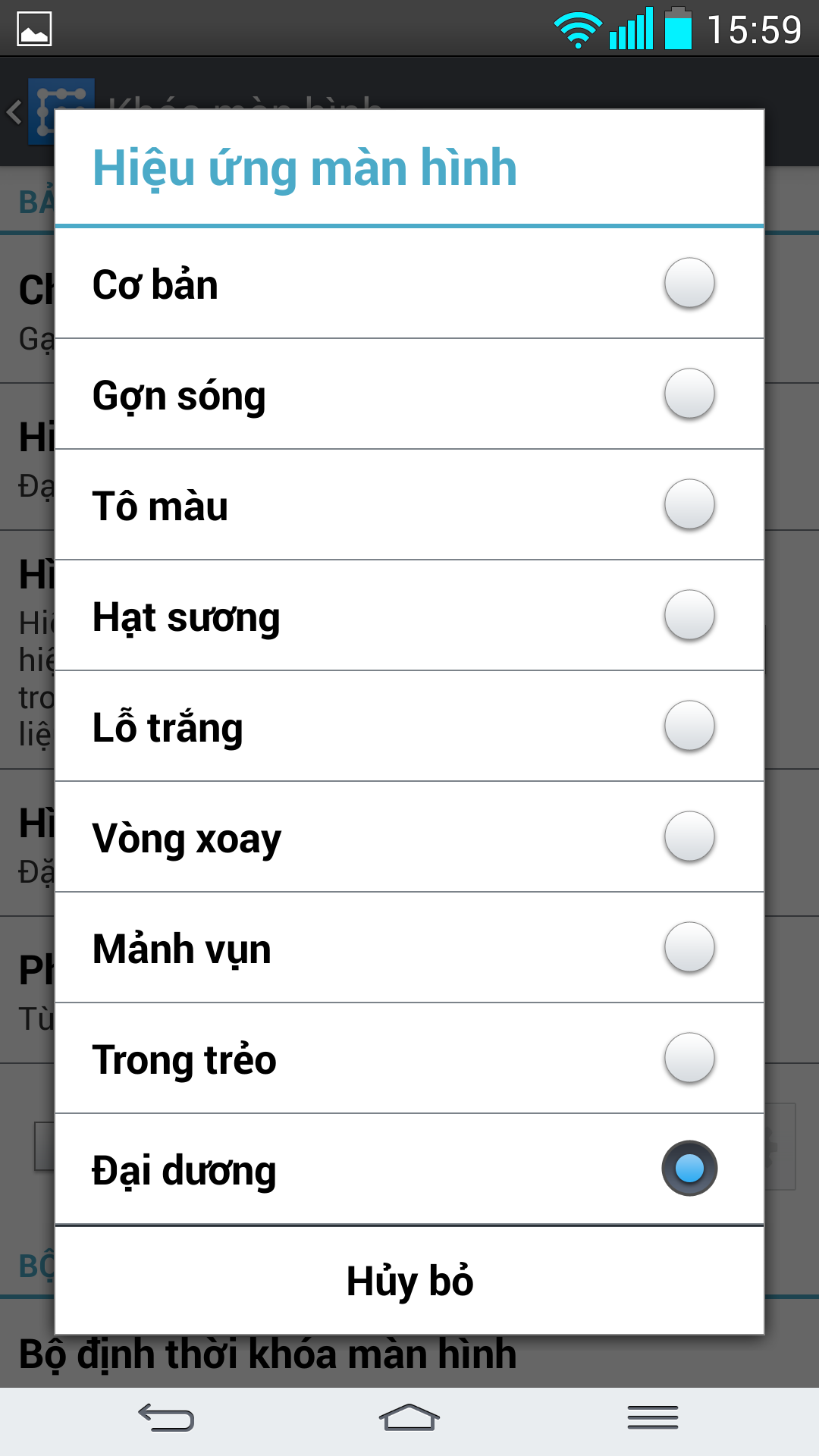Go back with system back key

point(166,1417)
